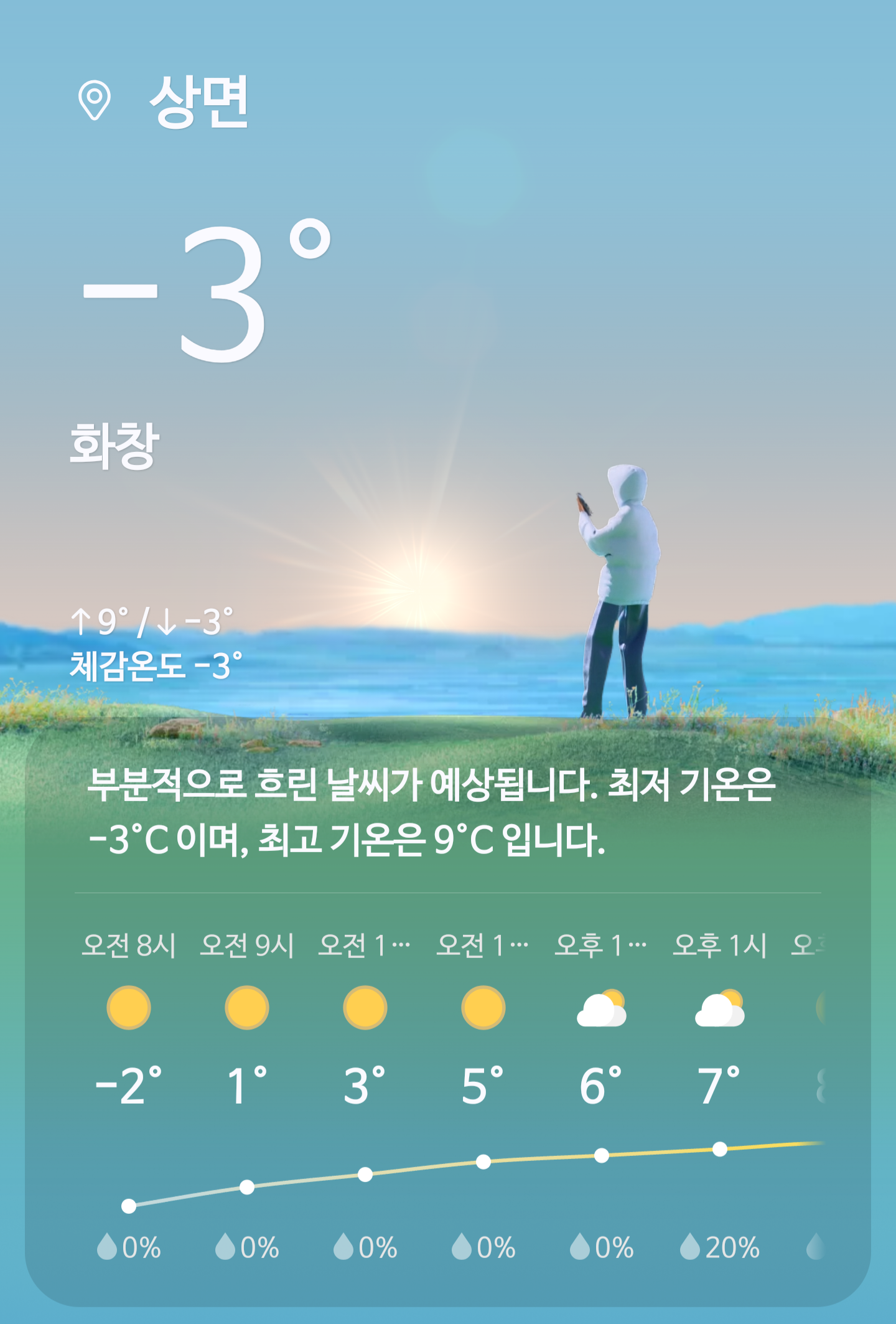Open the weather summary card
The width and height of the screenshot is (896, 1324).
pyautogui.click(x=431, y=812)
